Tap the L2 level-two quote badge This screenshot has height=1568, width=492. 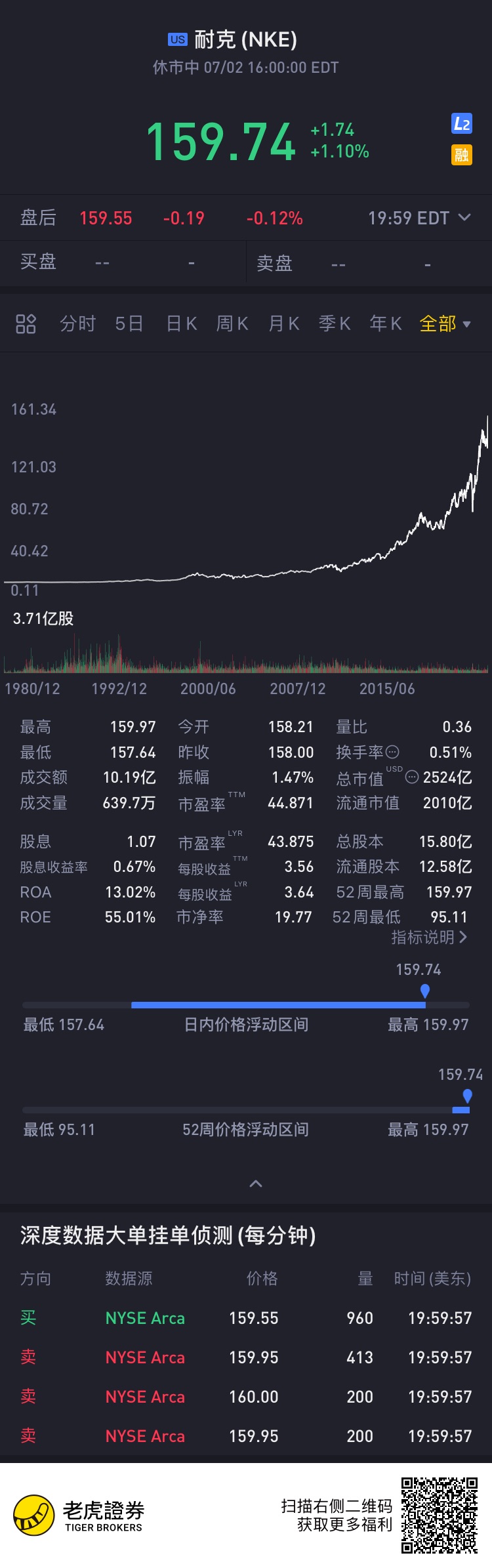462,123
